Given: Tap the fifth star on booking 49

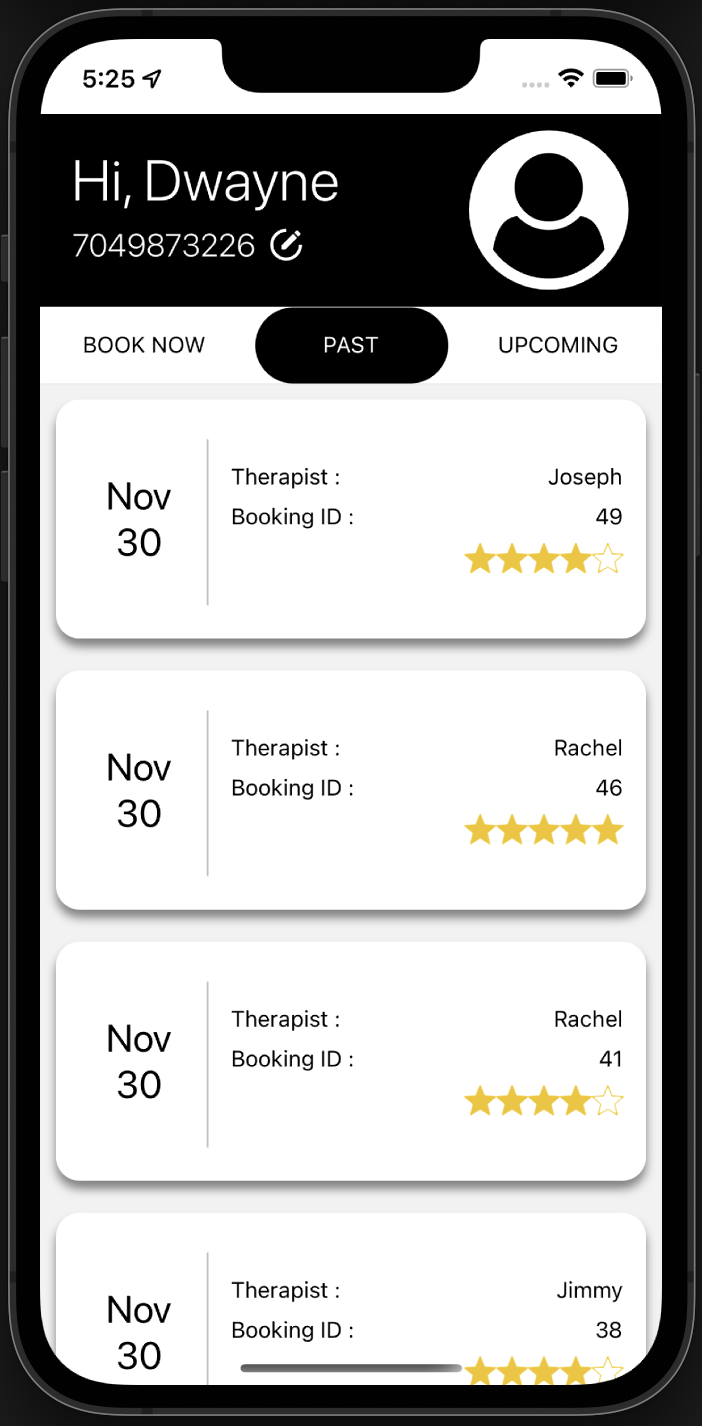Looking at the screenshot, I should pos(608,559).
